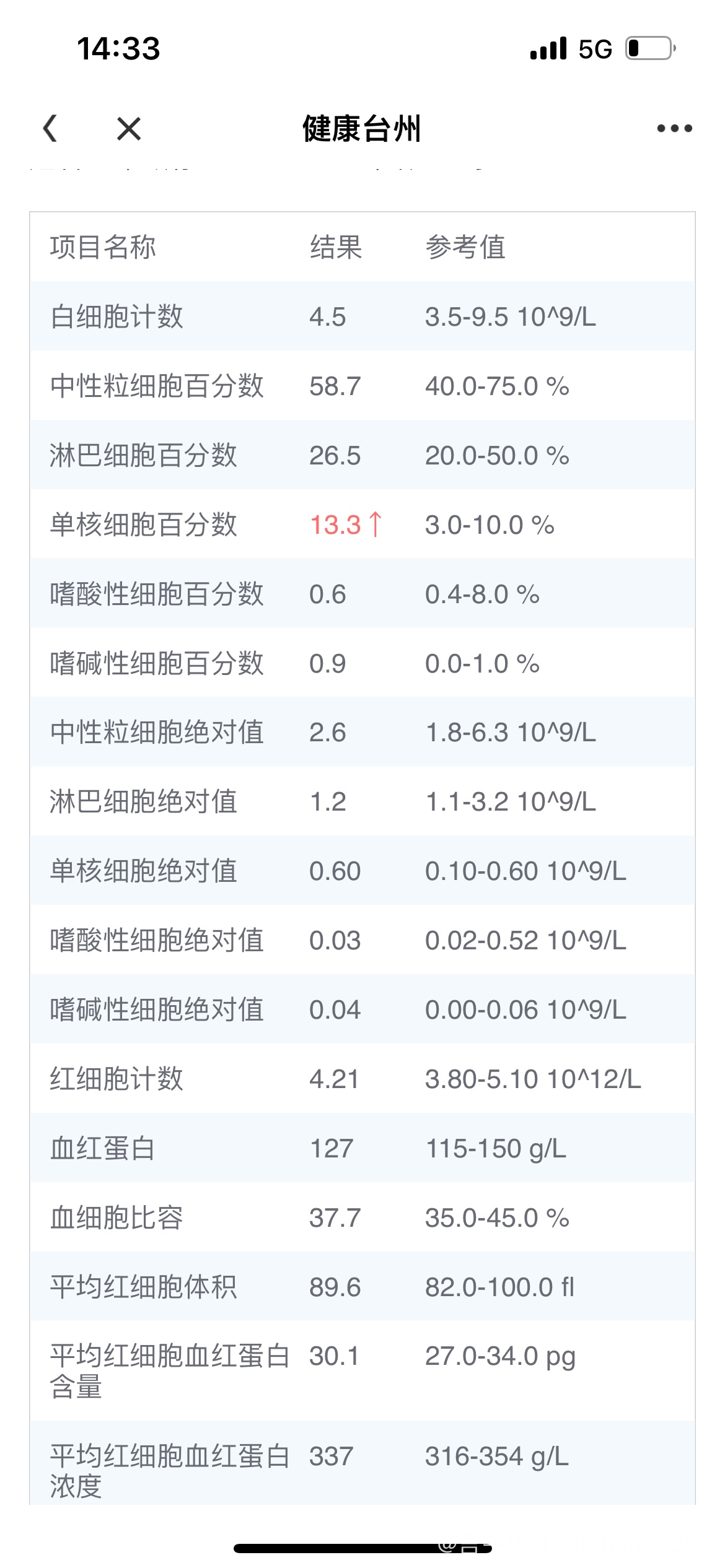This screenshot has width=725, height=1568.
Task: Go back to the previous page
Action: [51, 129]
